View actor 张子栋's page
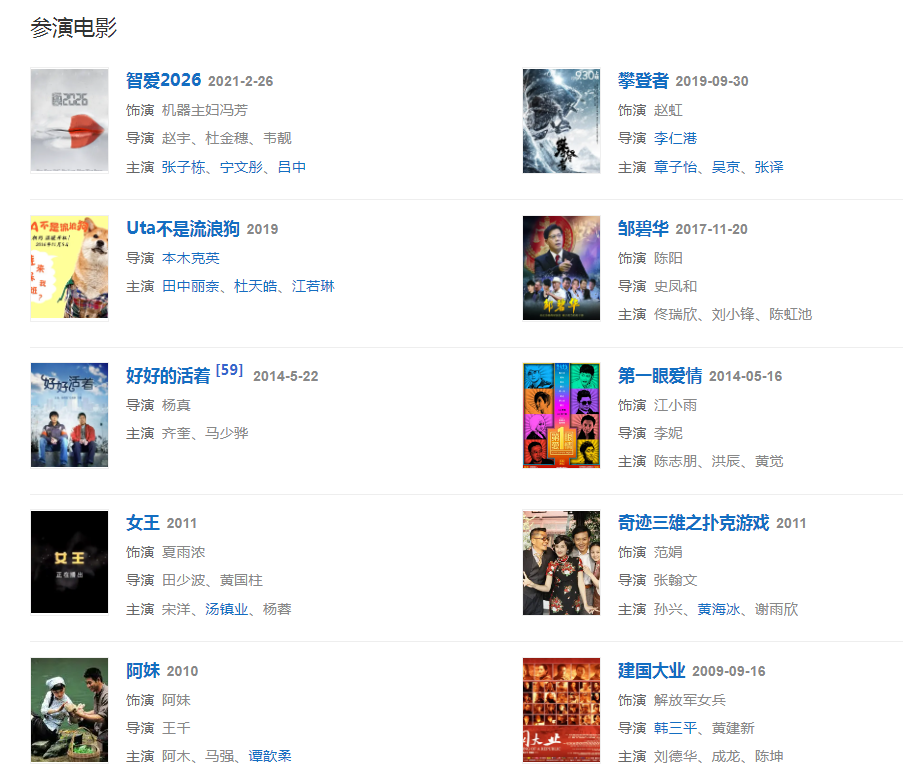903x778 pixels. 183,167
